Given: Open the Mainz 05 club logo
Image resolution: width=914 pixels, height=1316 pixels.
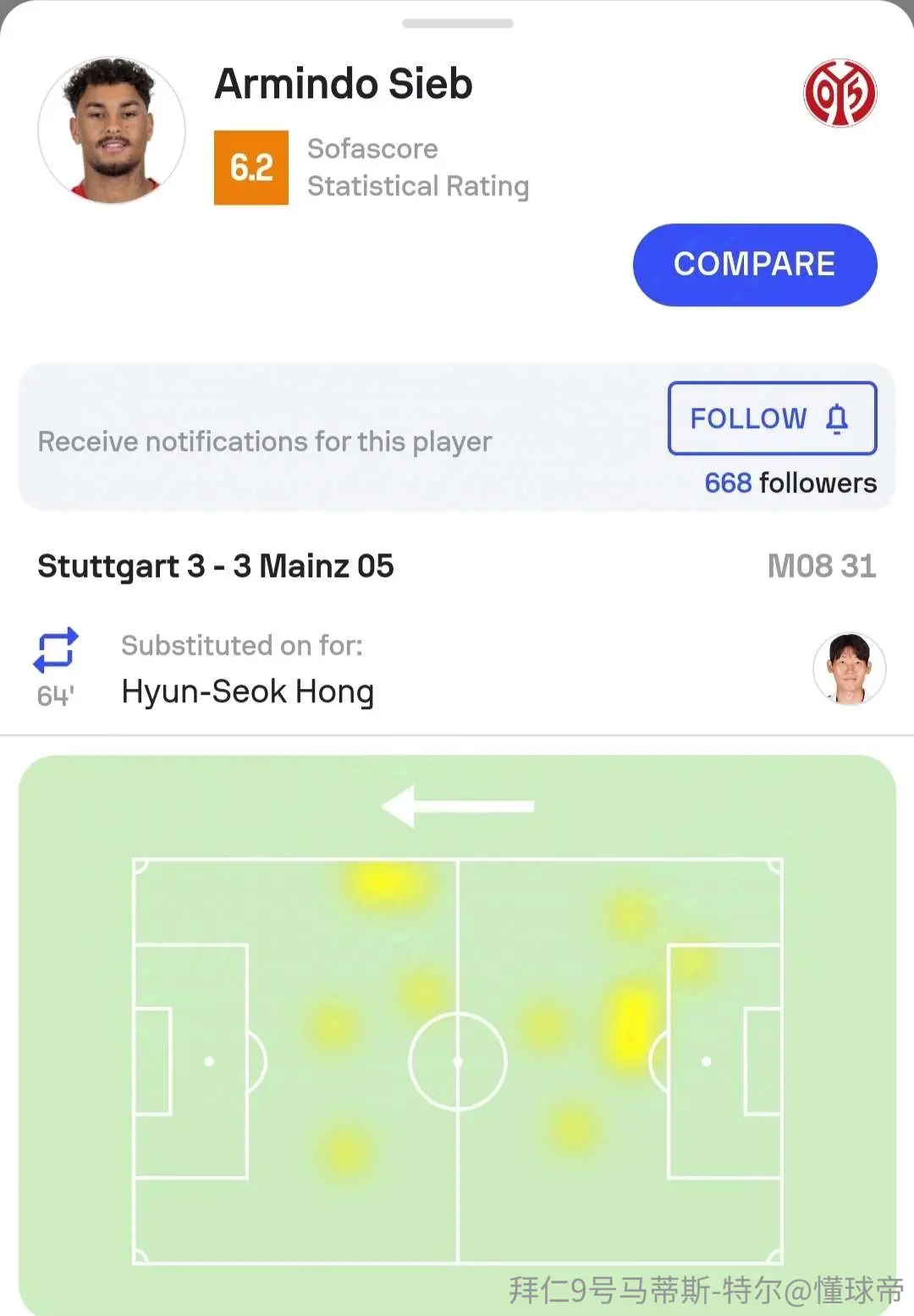Looking at the screenshot, I should 840,93.
